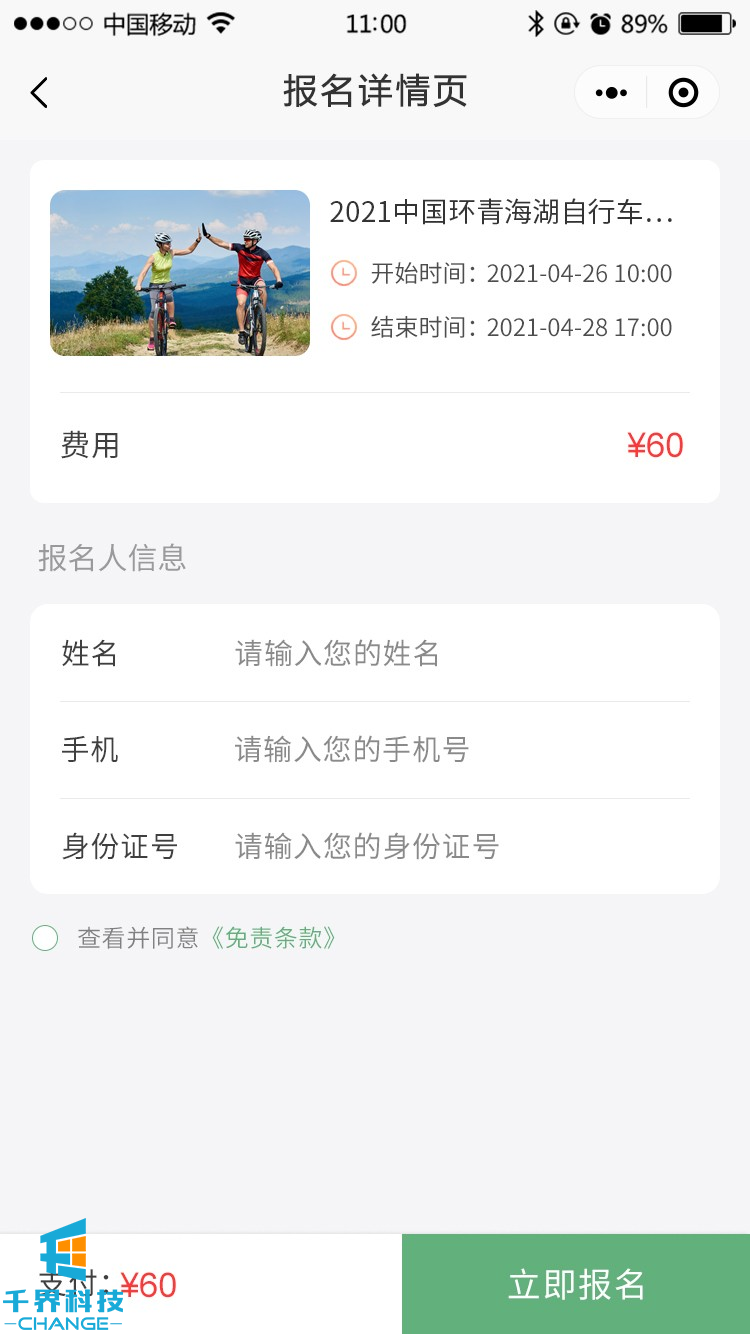750x1334 pixels.
Task: Go back from the 报名详情页 page
Action: [40, 93]
